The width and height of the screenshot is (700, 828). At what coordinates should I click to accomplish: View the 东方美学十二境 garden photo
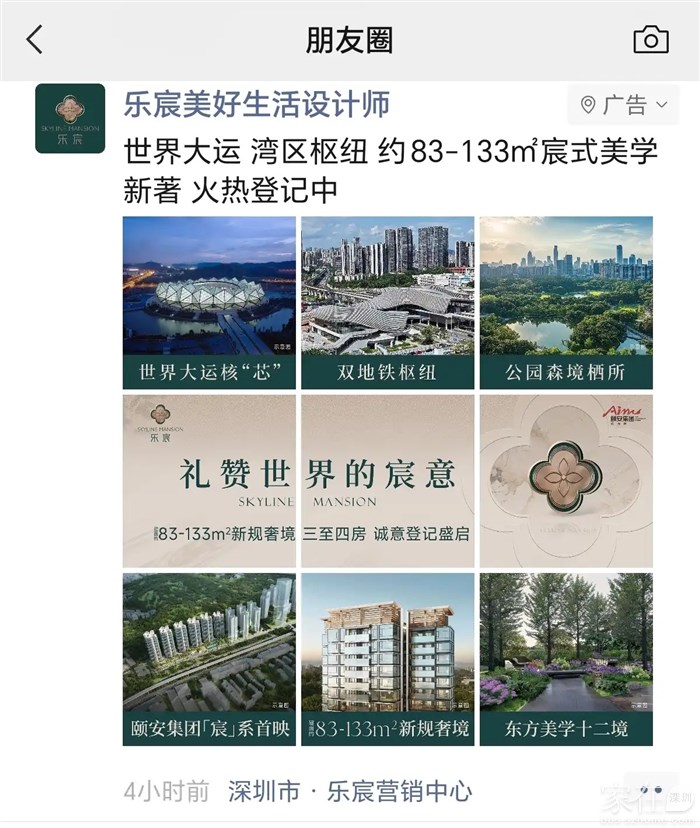pos(566,659)
